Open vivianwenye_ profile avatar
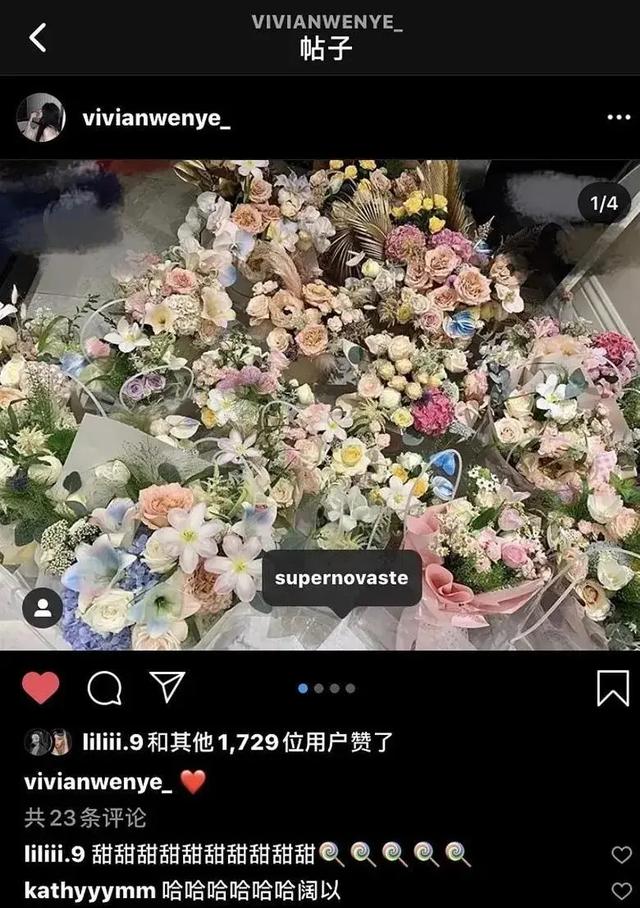 (x=41, y=118)
